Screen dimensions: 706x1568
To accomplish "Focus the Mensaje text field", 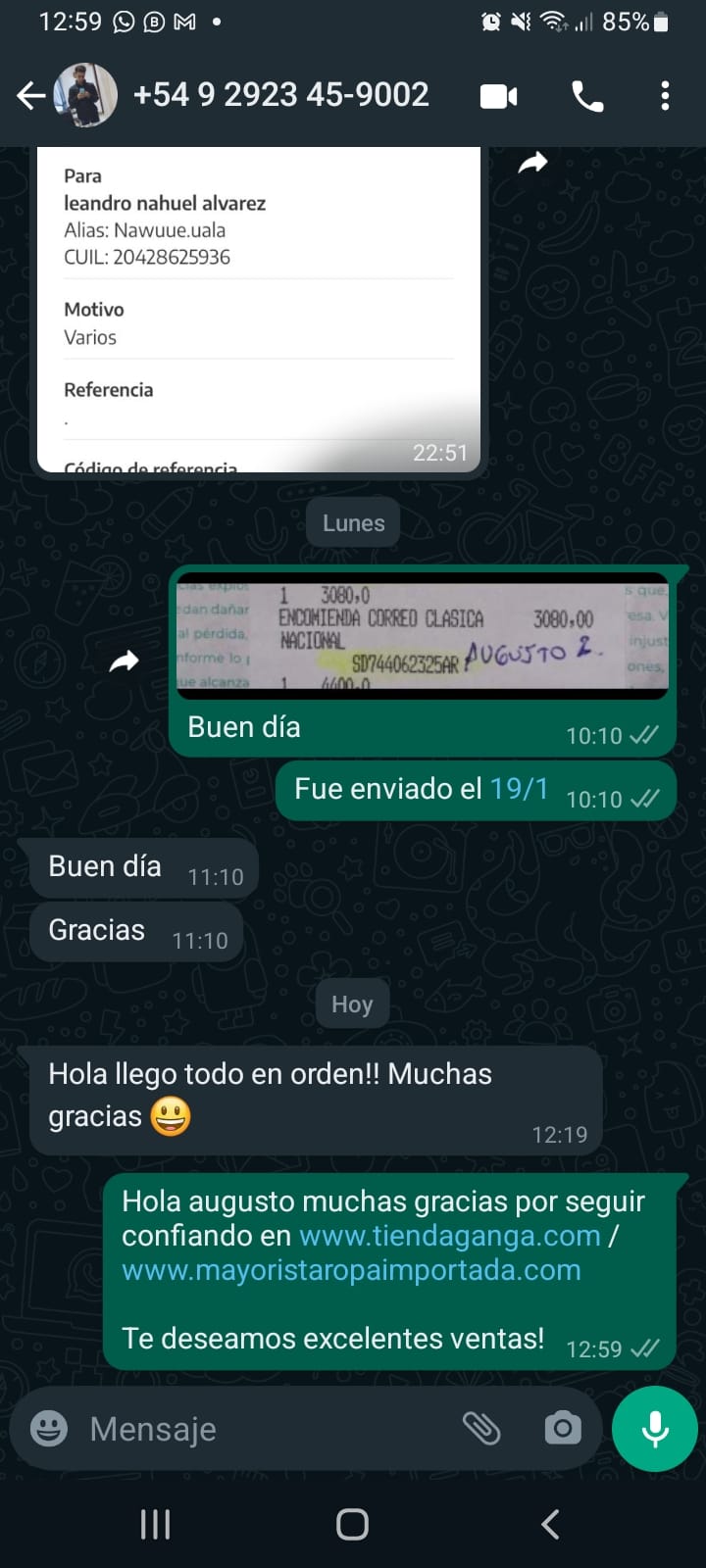I will click(x=265, y=1429).
